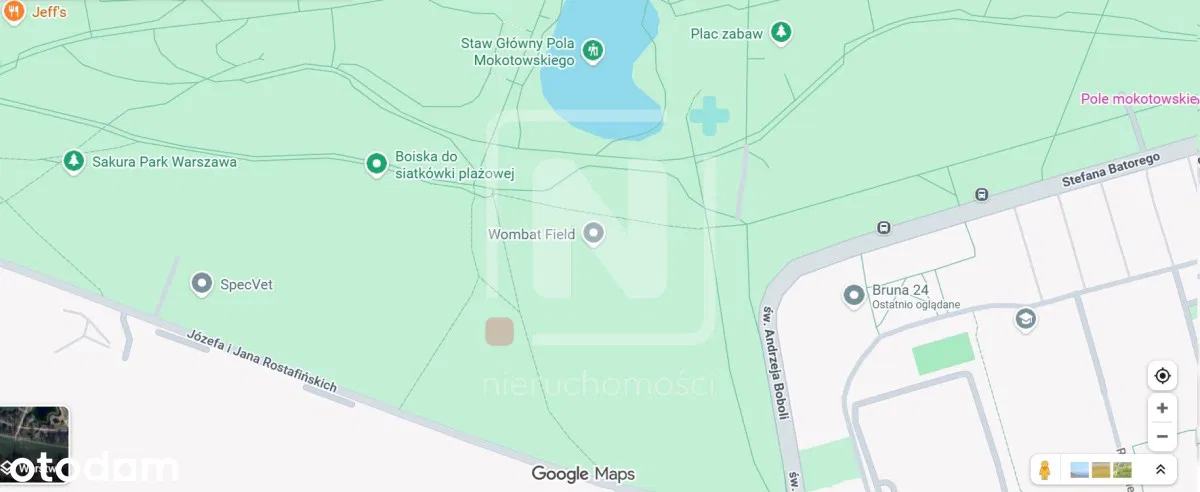Image resolution: width=1200 pixels, height=492 pixels.
Task: Select the Pole mokotowskie station label
Action: 1139,98
